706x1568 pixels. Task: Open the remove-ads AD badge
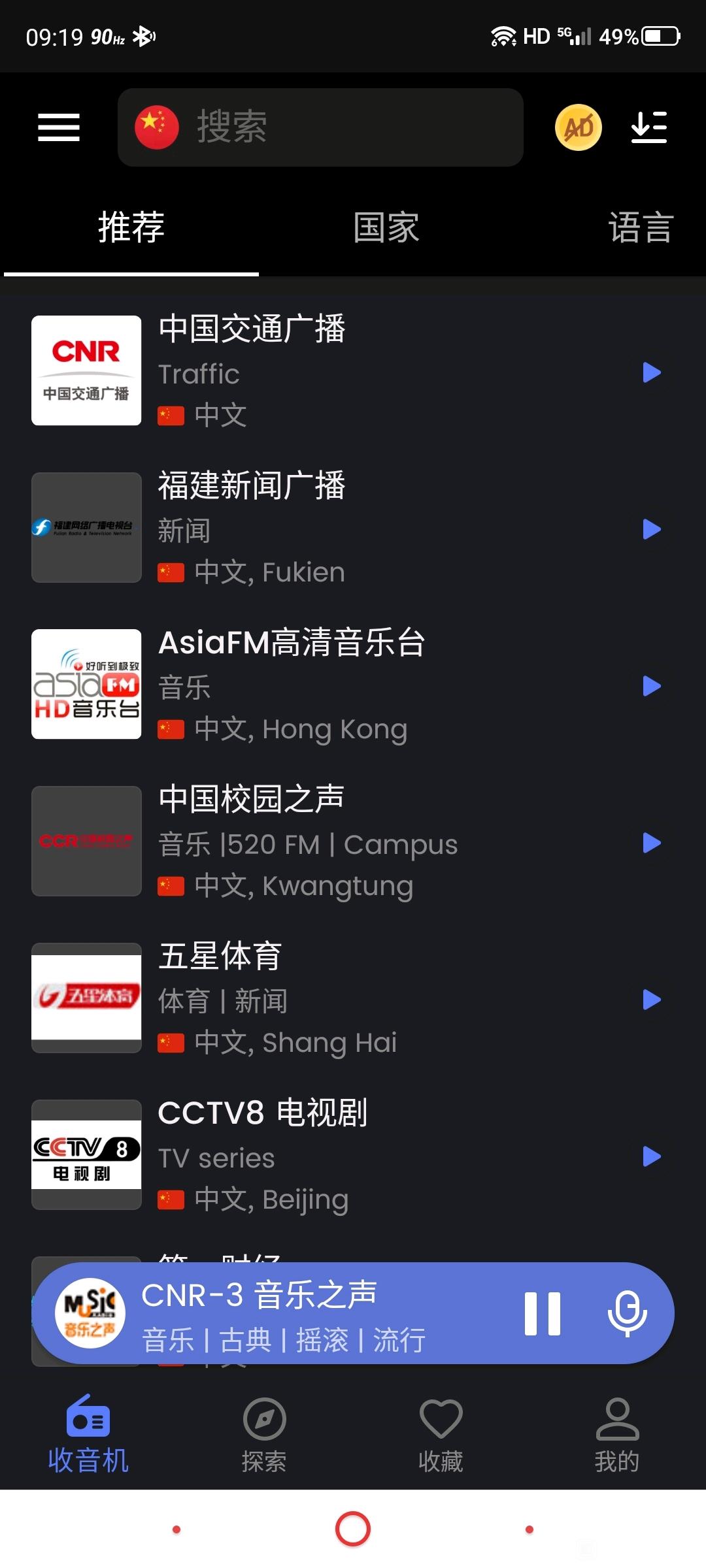coord(579,127)
